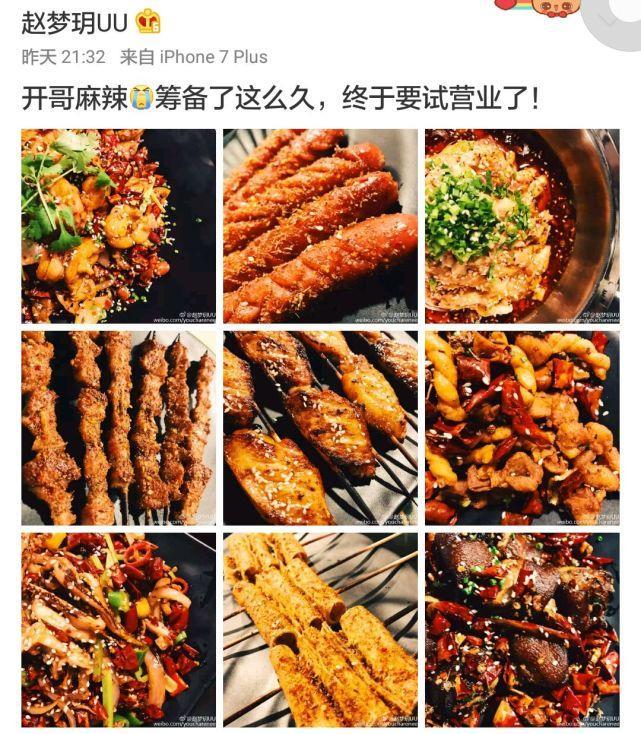The width and height of the screenshot is (641, 734).
Task: Open the photo of the scallion-topped pot dish
Action: click(x=521, y=225)
